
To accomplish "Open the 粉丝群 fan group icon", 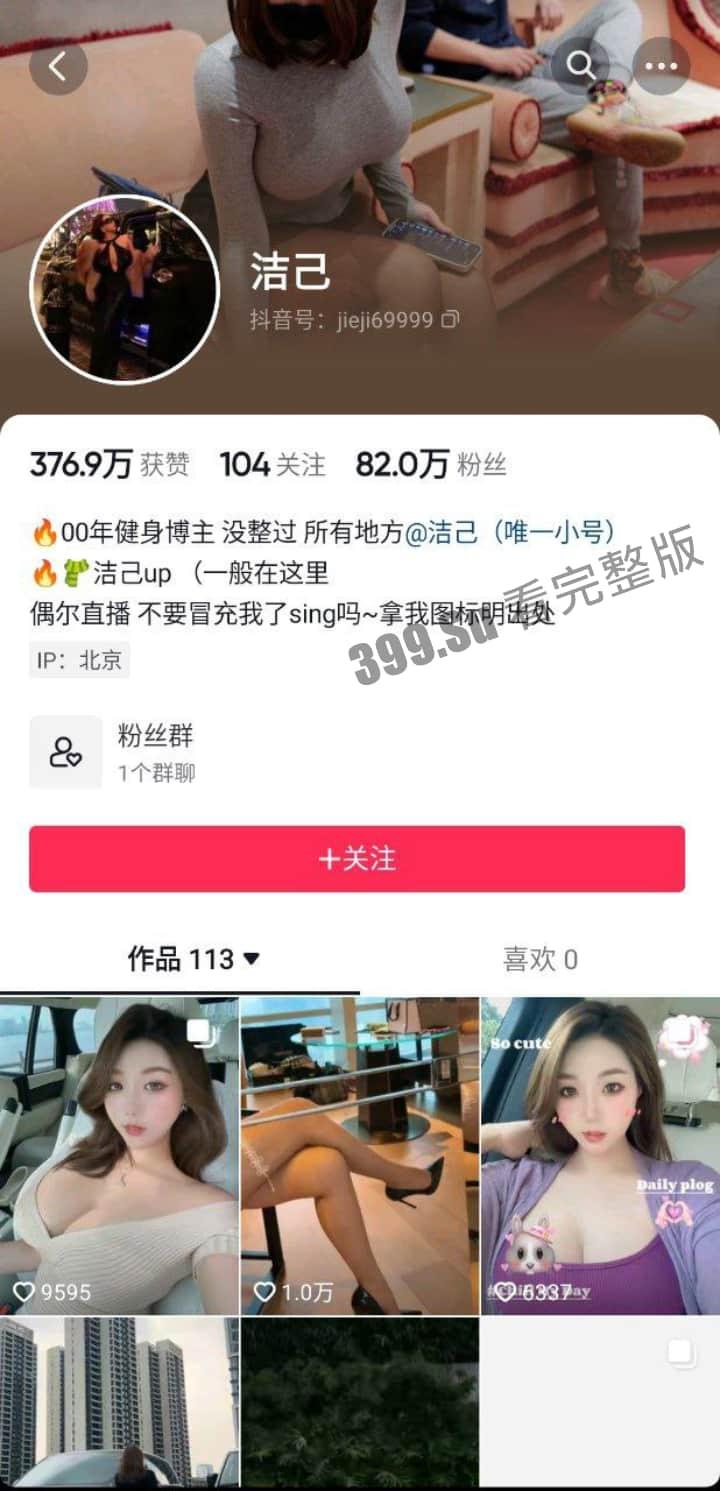I will (65, 752).
